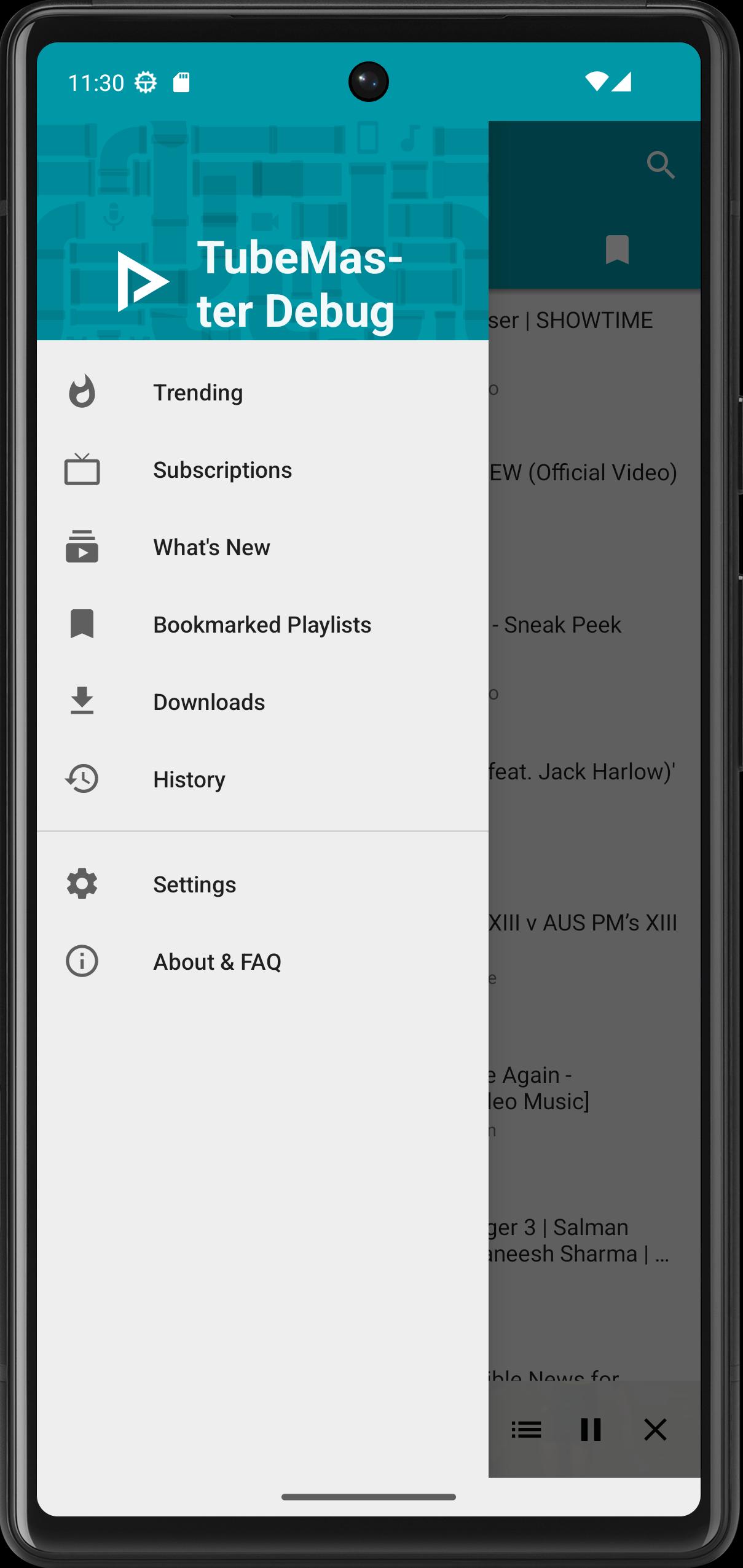
Task: Open the mini player queue list
Action: click(526, 1430)
